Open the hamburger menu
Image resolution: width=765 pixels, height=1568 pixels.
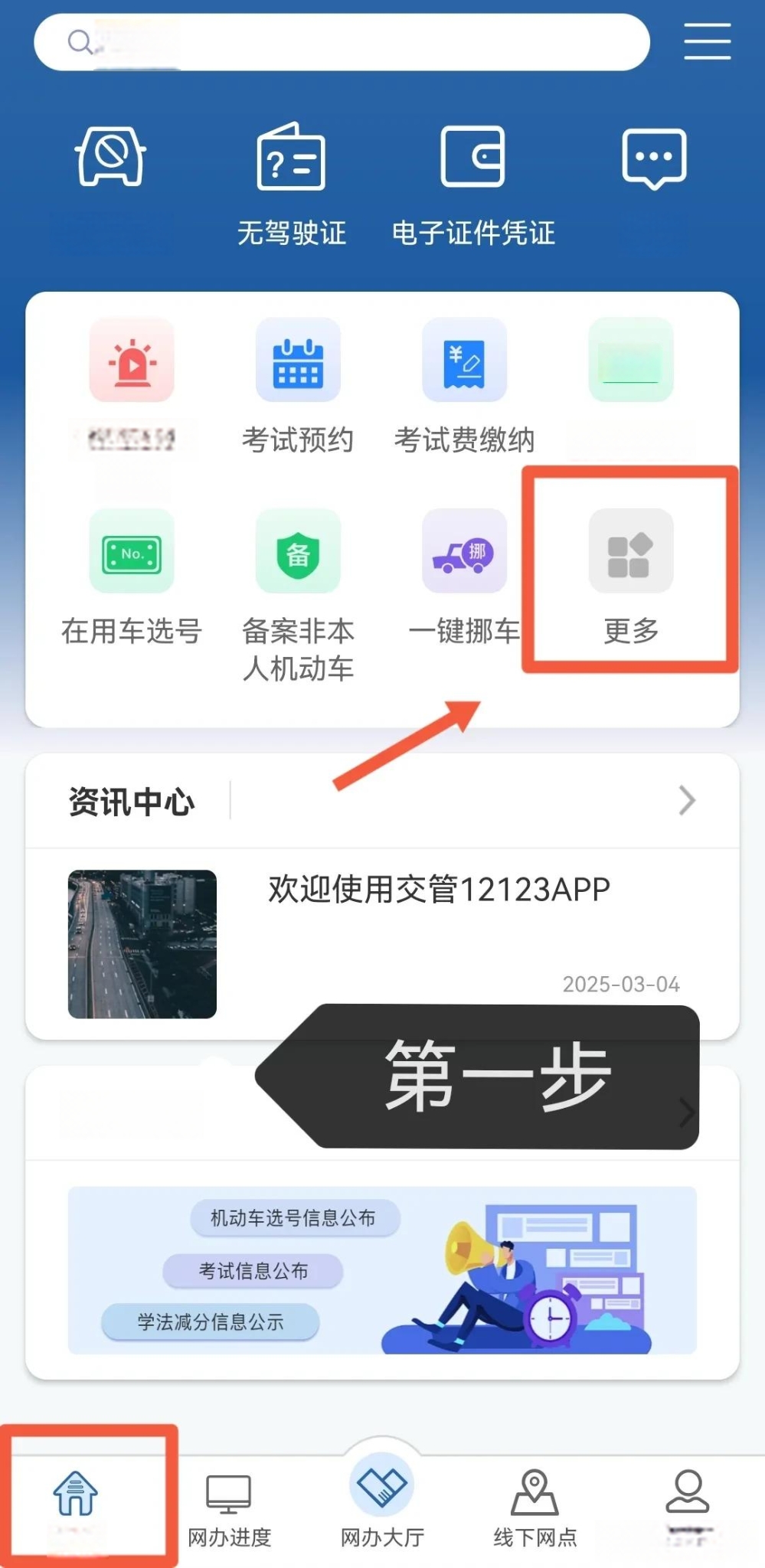point(707,41)
